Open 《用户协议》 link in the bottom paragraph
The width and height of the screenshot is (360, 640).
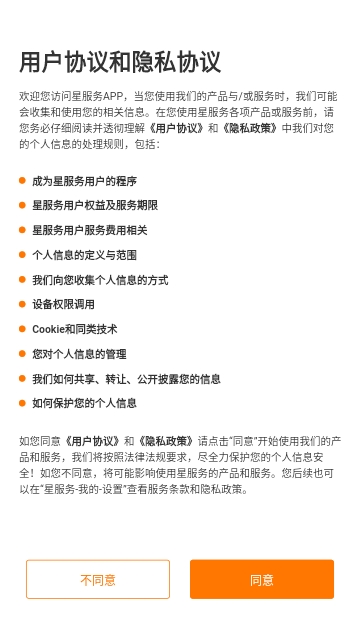92,442
